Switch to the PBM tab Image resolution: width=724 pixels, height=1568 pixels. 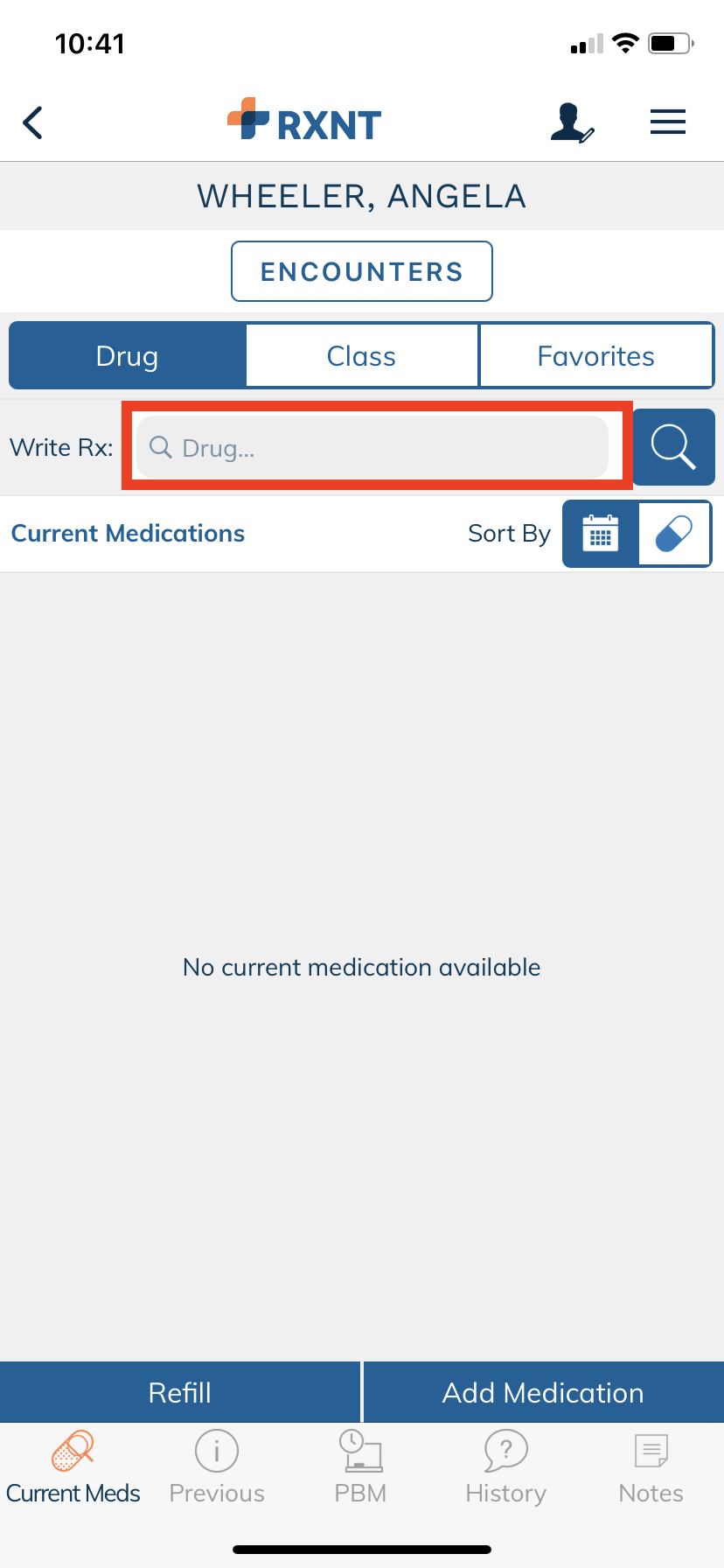click(360, 1467)
